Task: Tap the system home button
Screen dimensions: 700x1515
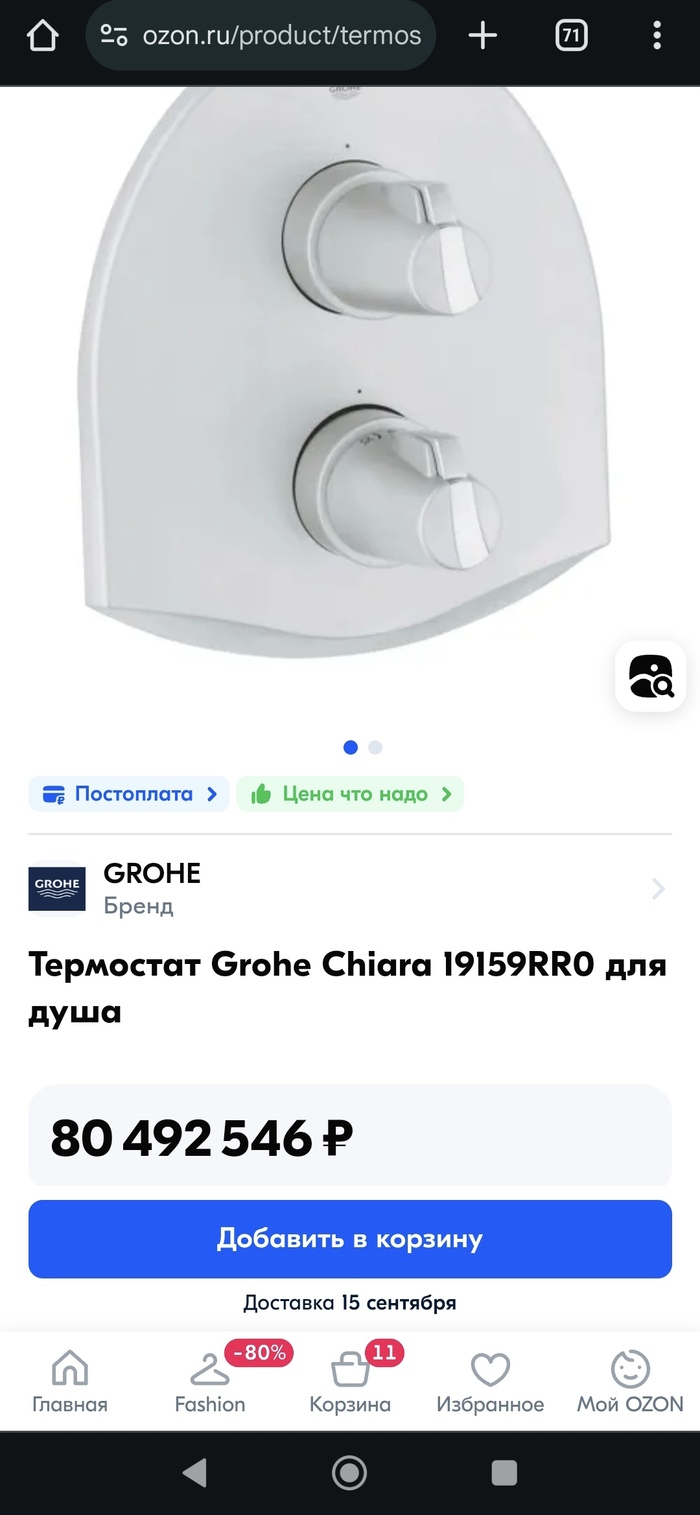Action: (349, 1472)
